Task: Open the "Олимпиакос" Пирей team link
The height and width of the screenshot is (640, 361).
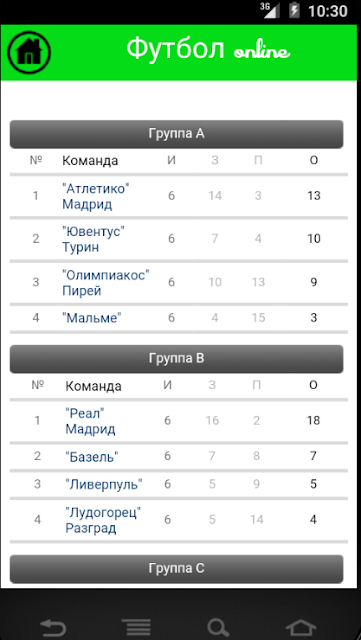Action: click(x=106, y=283)
